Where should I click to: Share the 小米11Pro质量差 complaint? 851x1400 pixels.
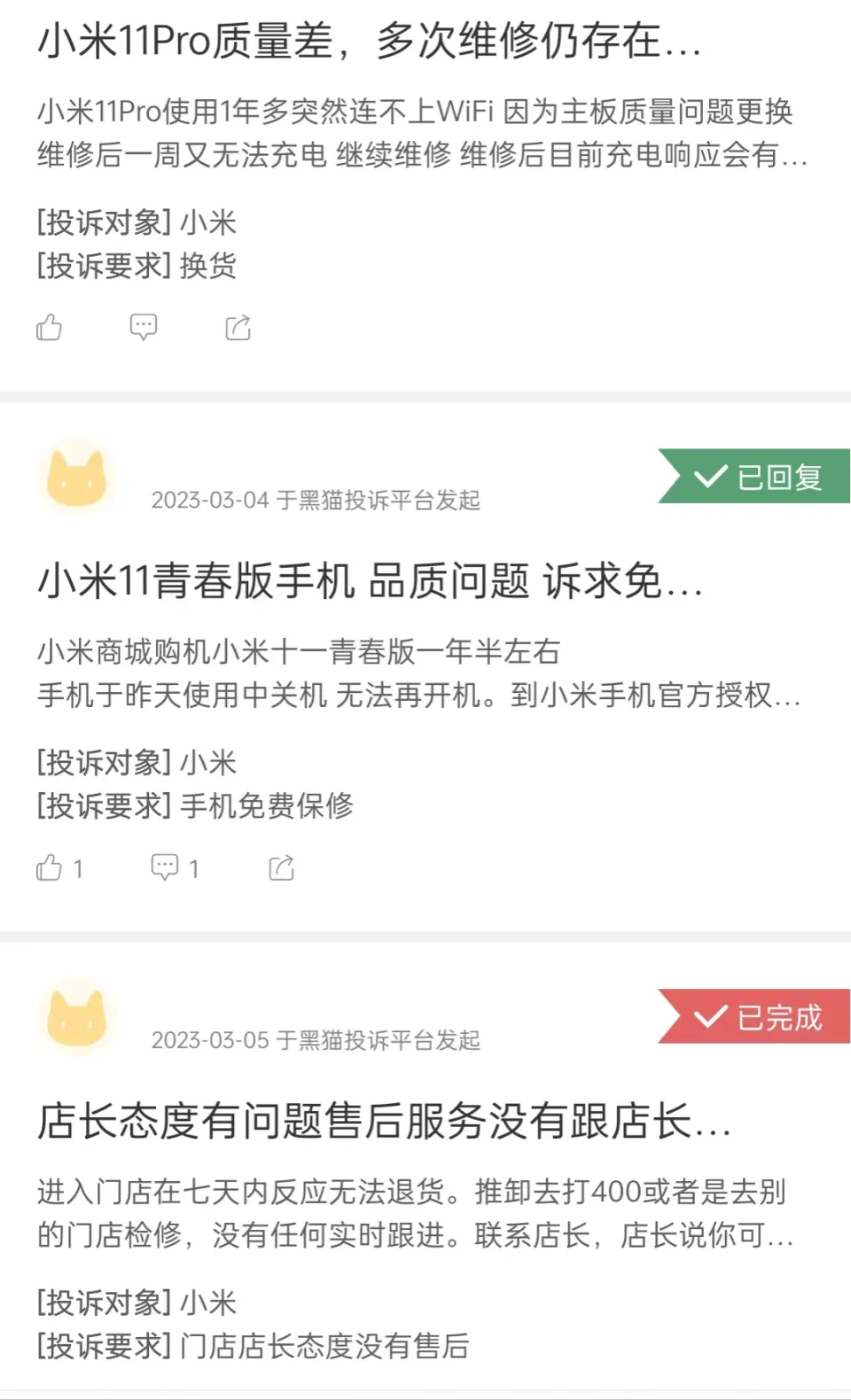(x=238, y=328)
